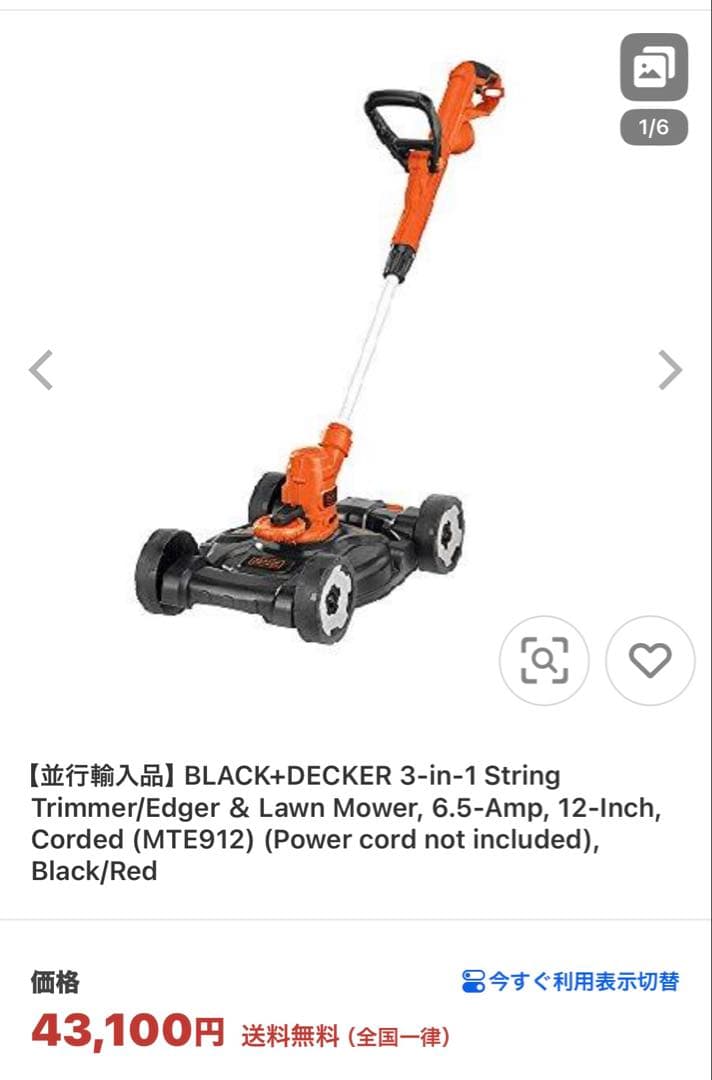Image resolution: width=712 pixels, height=1080 pixels.
Task: Add this mower to favorites
Action: 650,660
